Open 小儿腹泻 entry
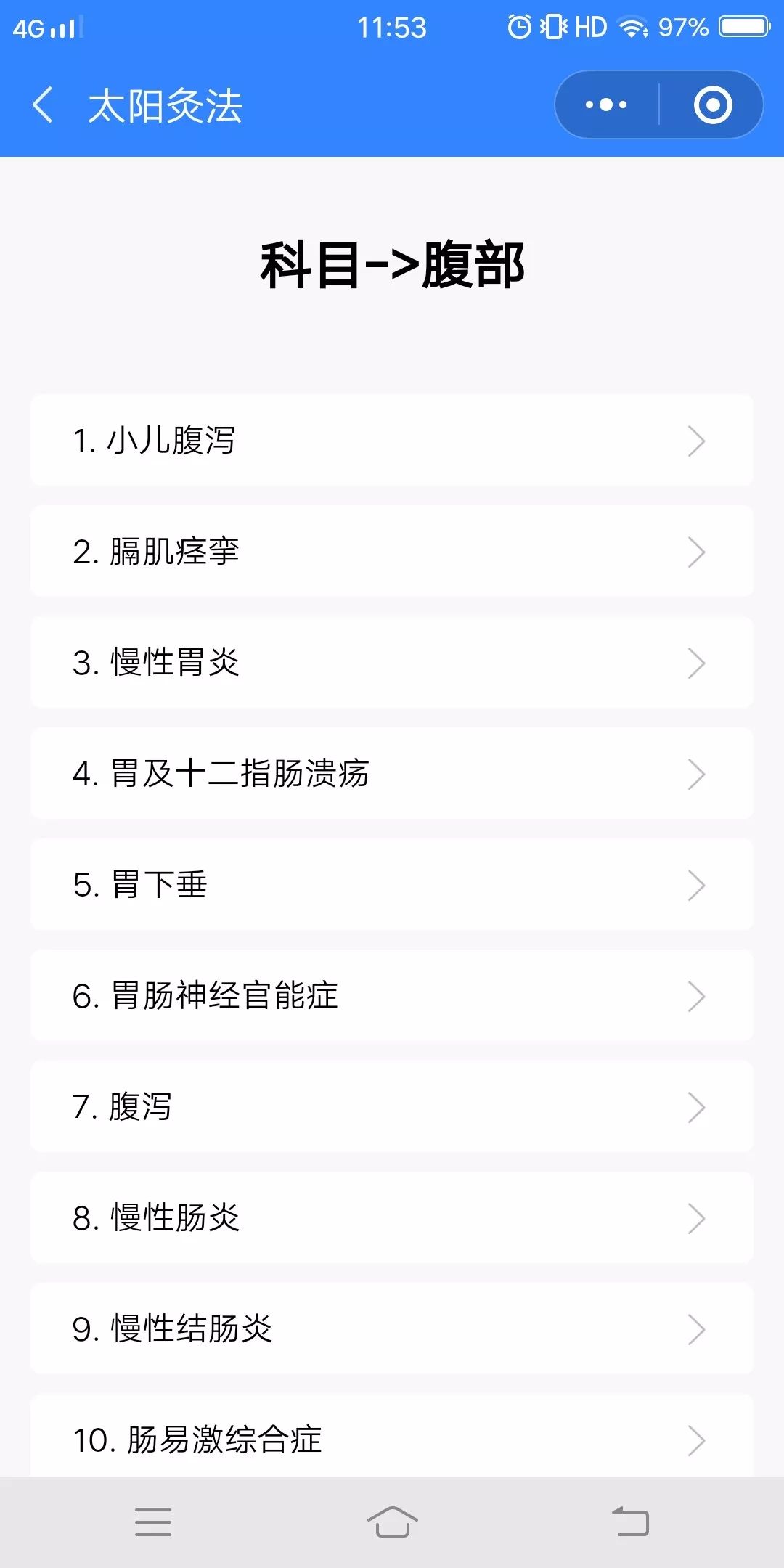The width and height of the screenshot is (784, 1568). point(391,441)
